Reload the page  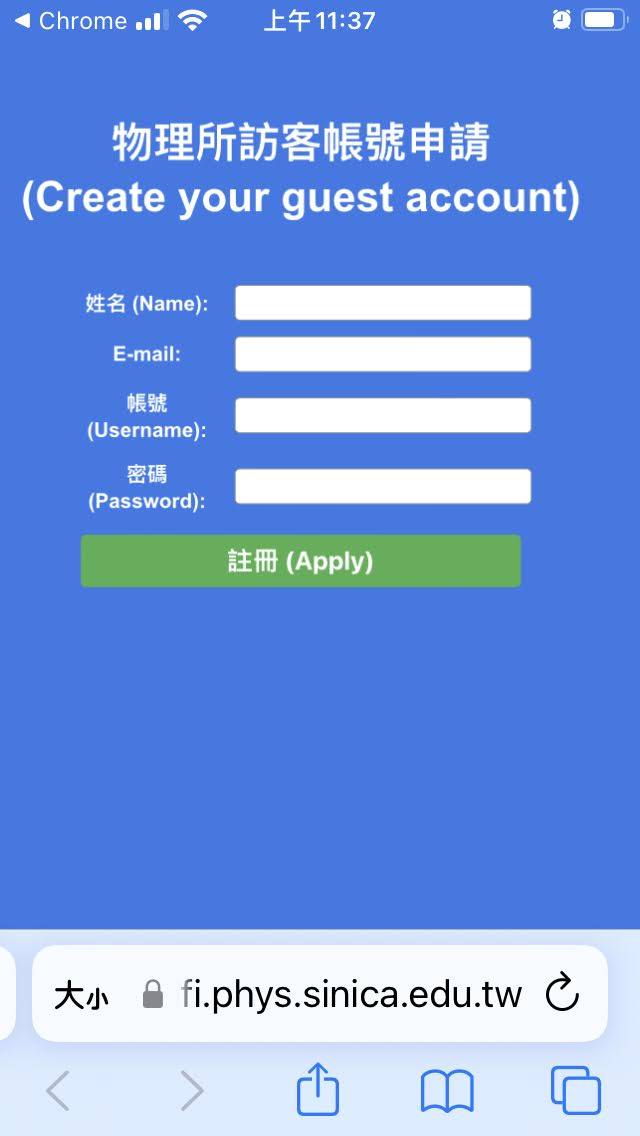tap(562, 993)
